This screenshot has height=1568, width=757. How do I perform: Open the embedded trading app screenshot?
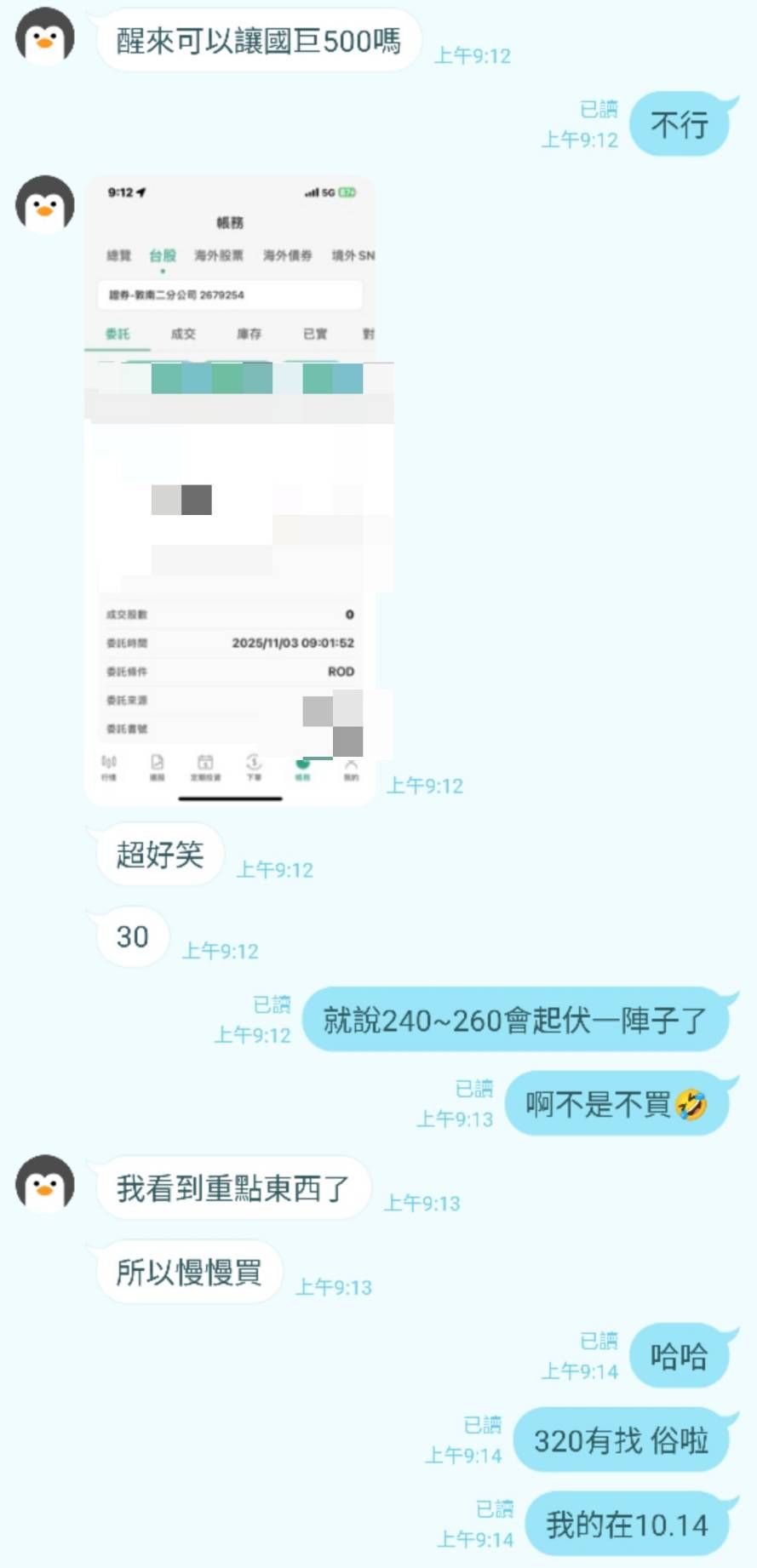pos(230,489)
